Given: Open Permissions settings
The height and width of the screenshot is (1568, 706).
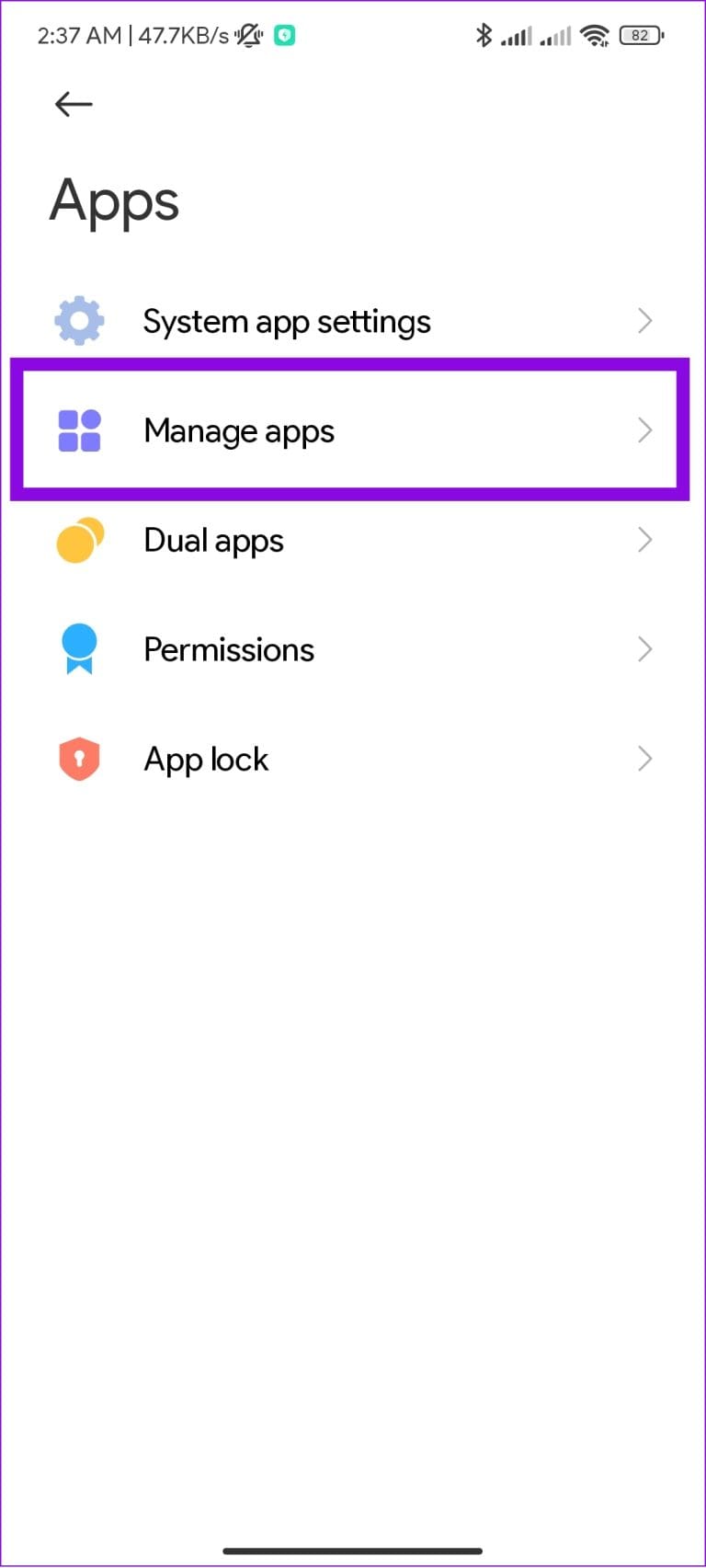Looking at the screenshot, I should (x=229, y=650).
